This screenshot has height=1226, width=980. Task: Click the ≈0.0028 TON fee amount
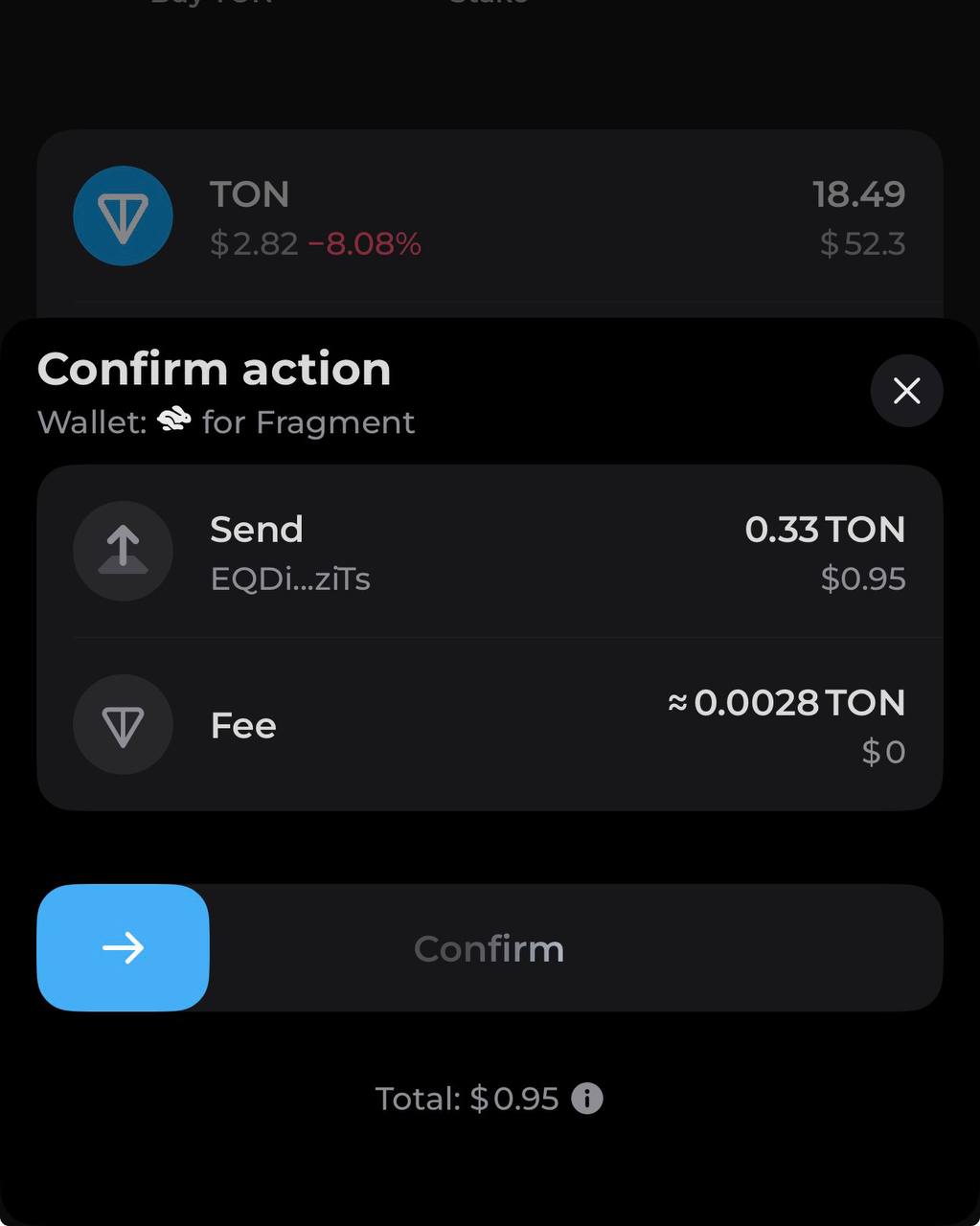pos(786,703)
